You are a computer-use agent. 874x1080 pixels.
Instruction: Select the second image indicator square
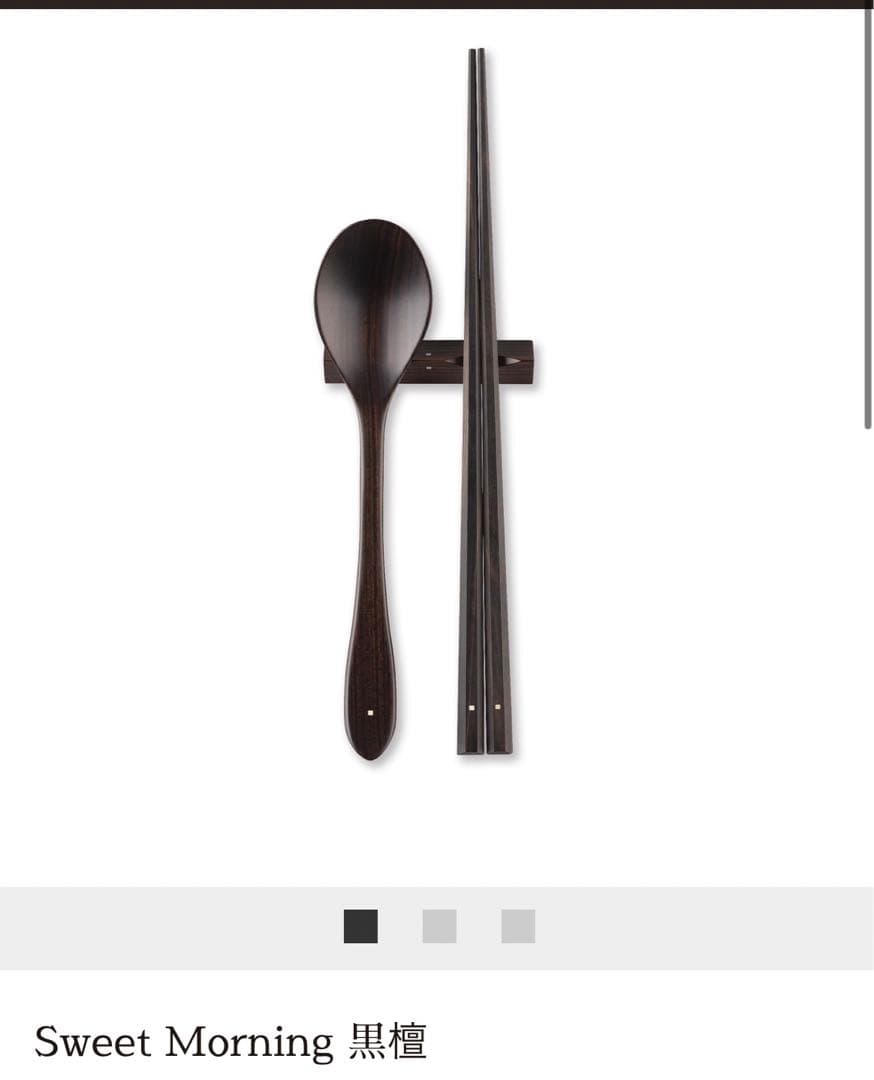click(439, 926)
